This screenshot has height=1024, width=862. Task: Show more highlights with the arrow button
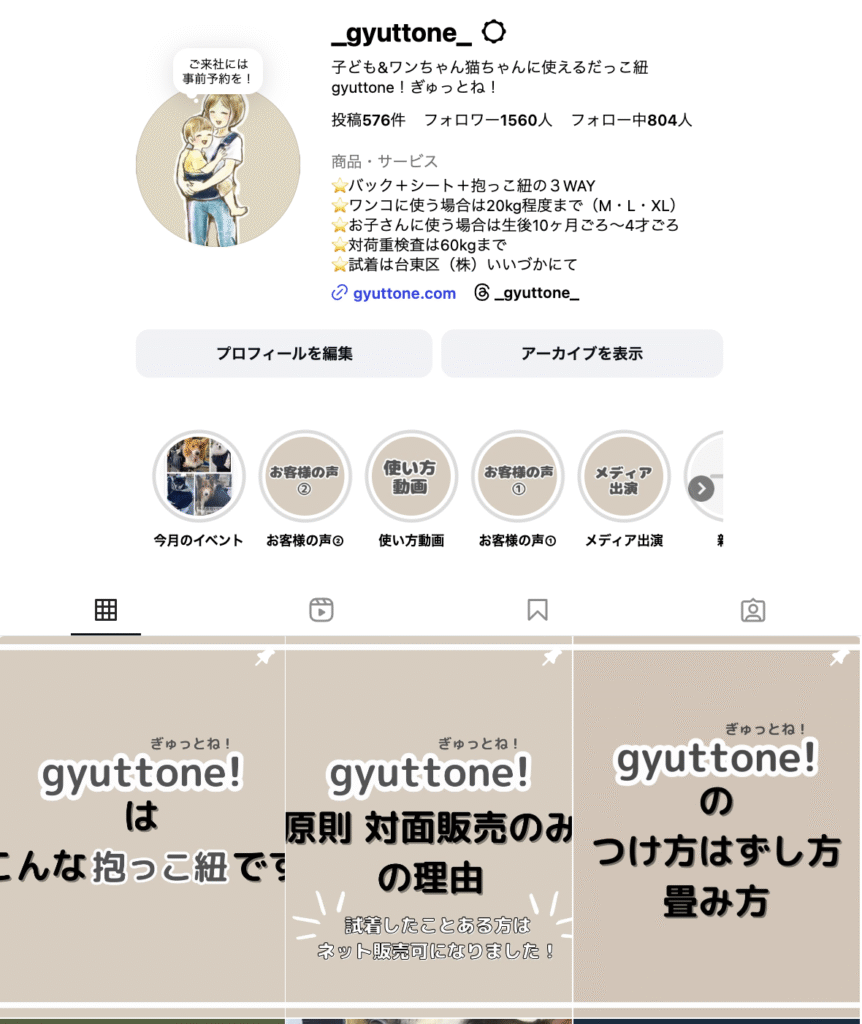[x=702, y=488]
